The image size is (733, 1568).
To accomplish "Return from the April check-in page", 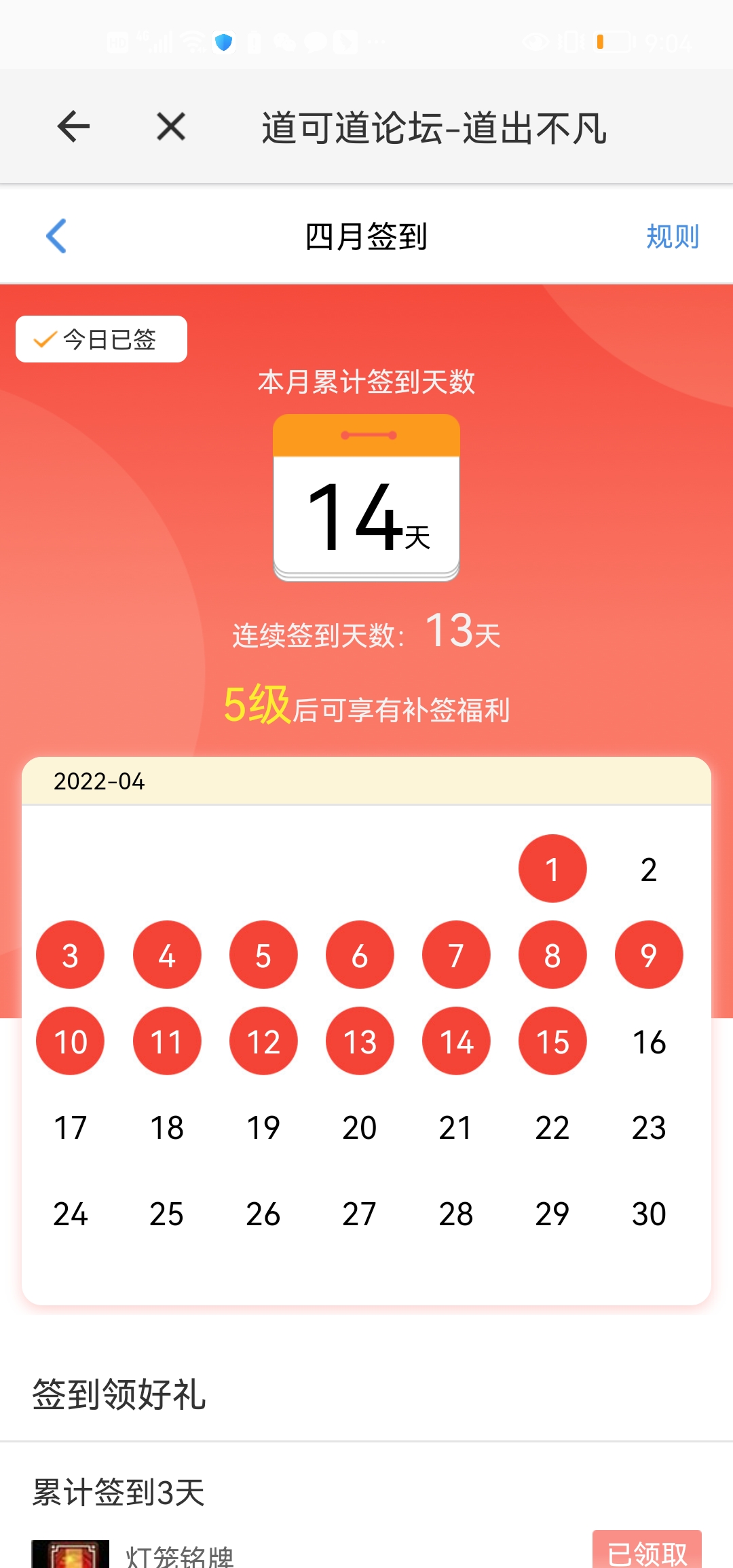I will [56, 236].
